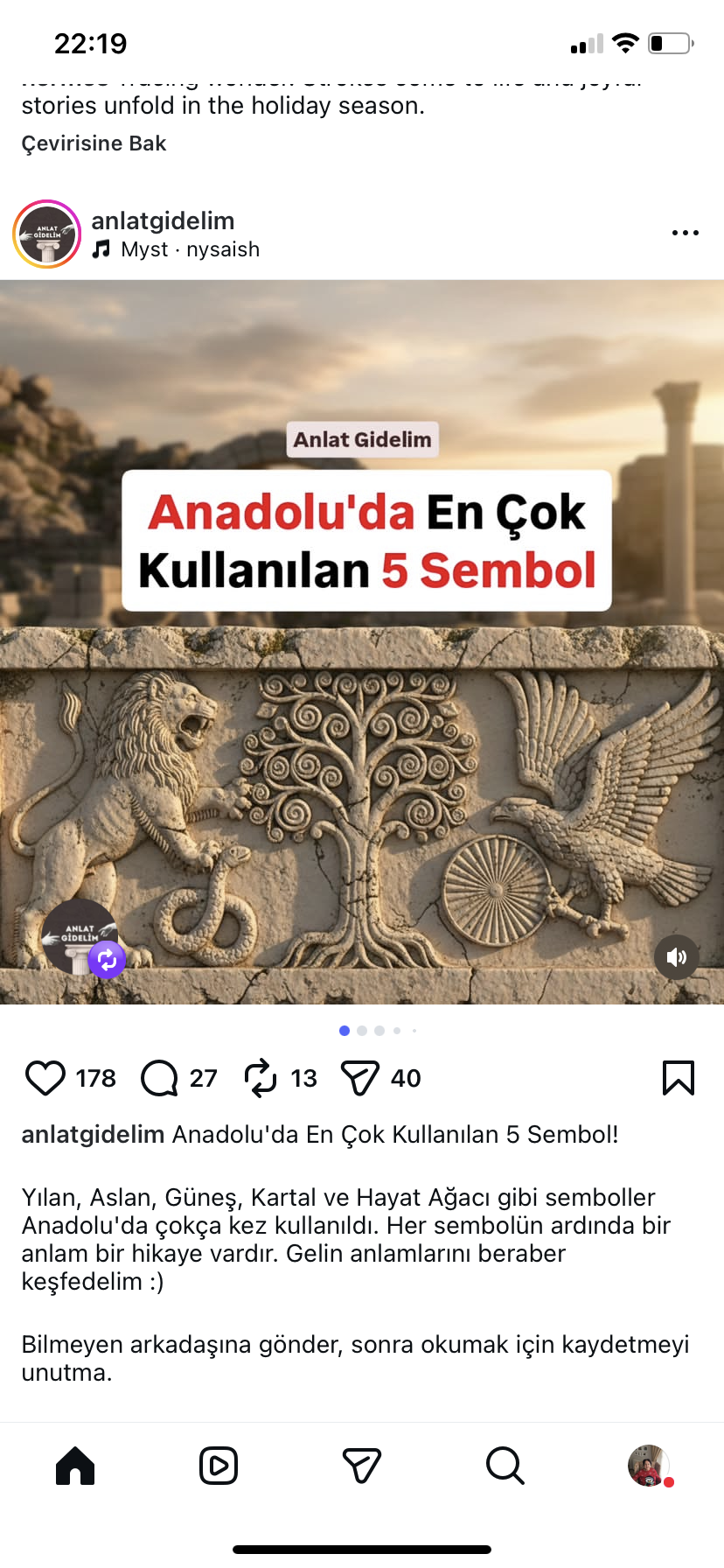
Task: Open your profile tab
Action: tap(648, 1466)
